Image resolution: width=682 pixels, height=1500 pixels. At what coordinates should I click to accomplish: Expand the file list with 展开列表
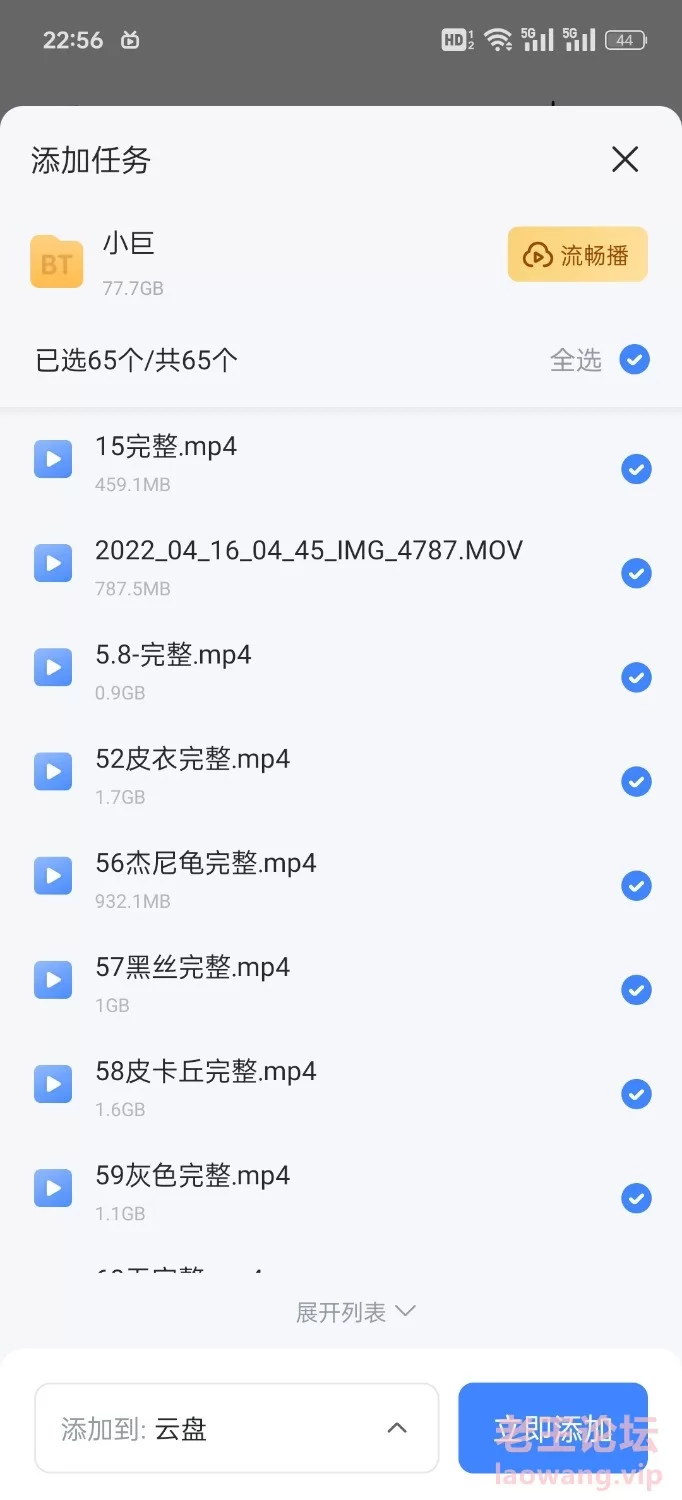click(355, 1312)
